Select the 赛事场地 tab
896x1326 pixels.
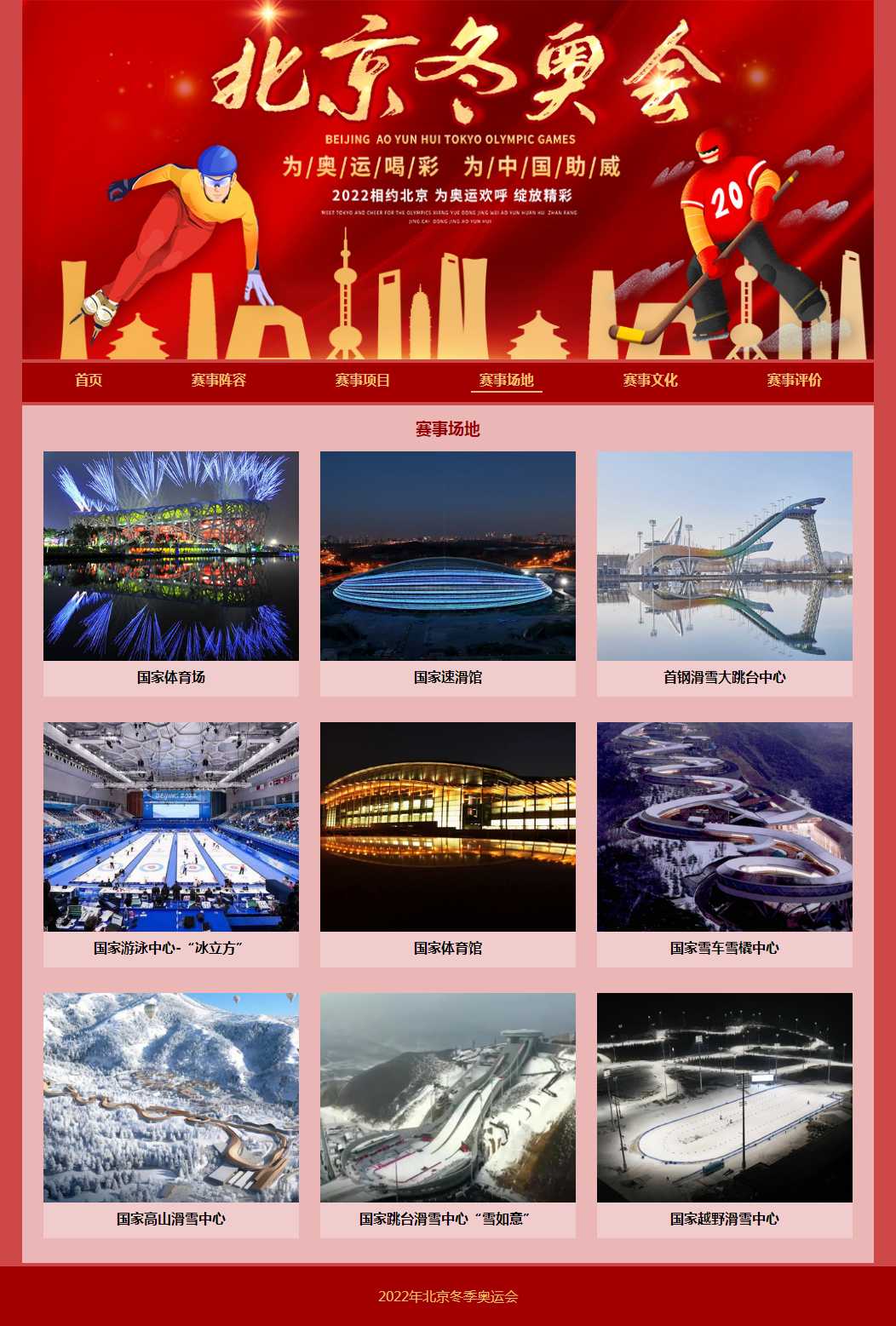(x=507, y=380)
